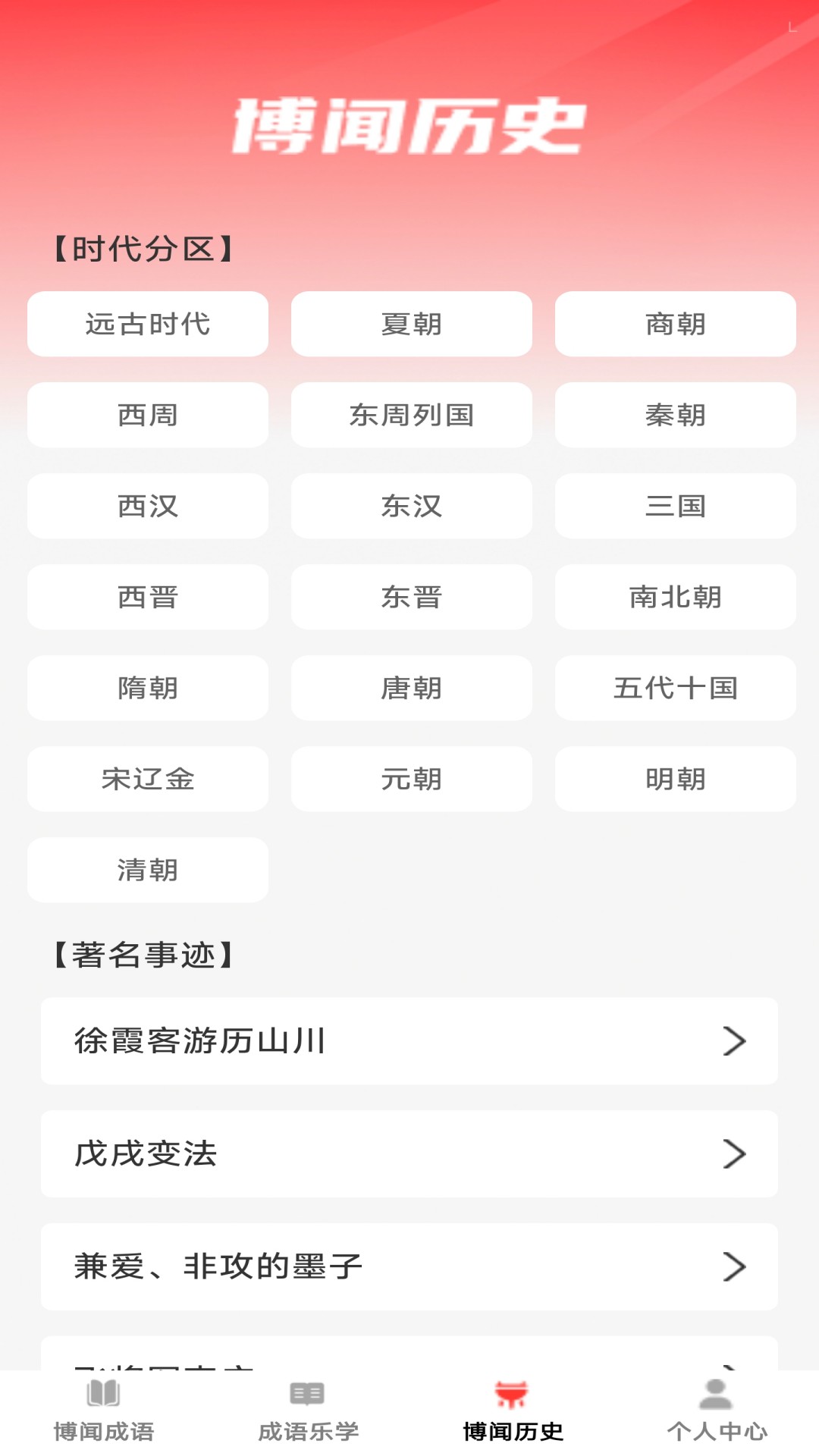Tap the 五代十国 chip
This screenshot has width=819, height=1456.
tap(676, 688)
